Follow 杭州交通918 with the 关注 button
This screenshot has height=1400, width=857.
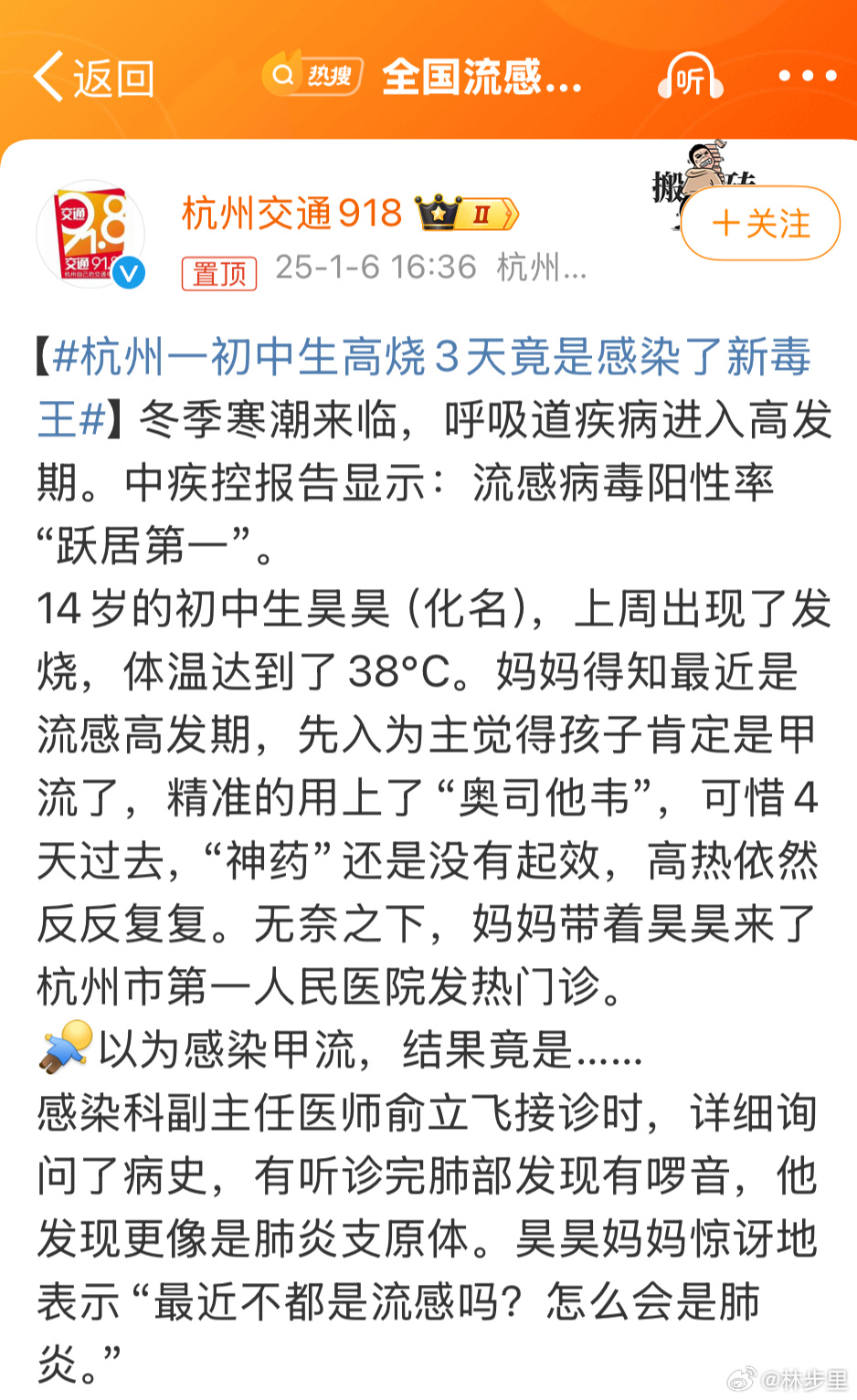click(760, 224)
